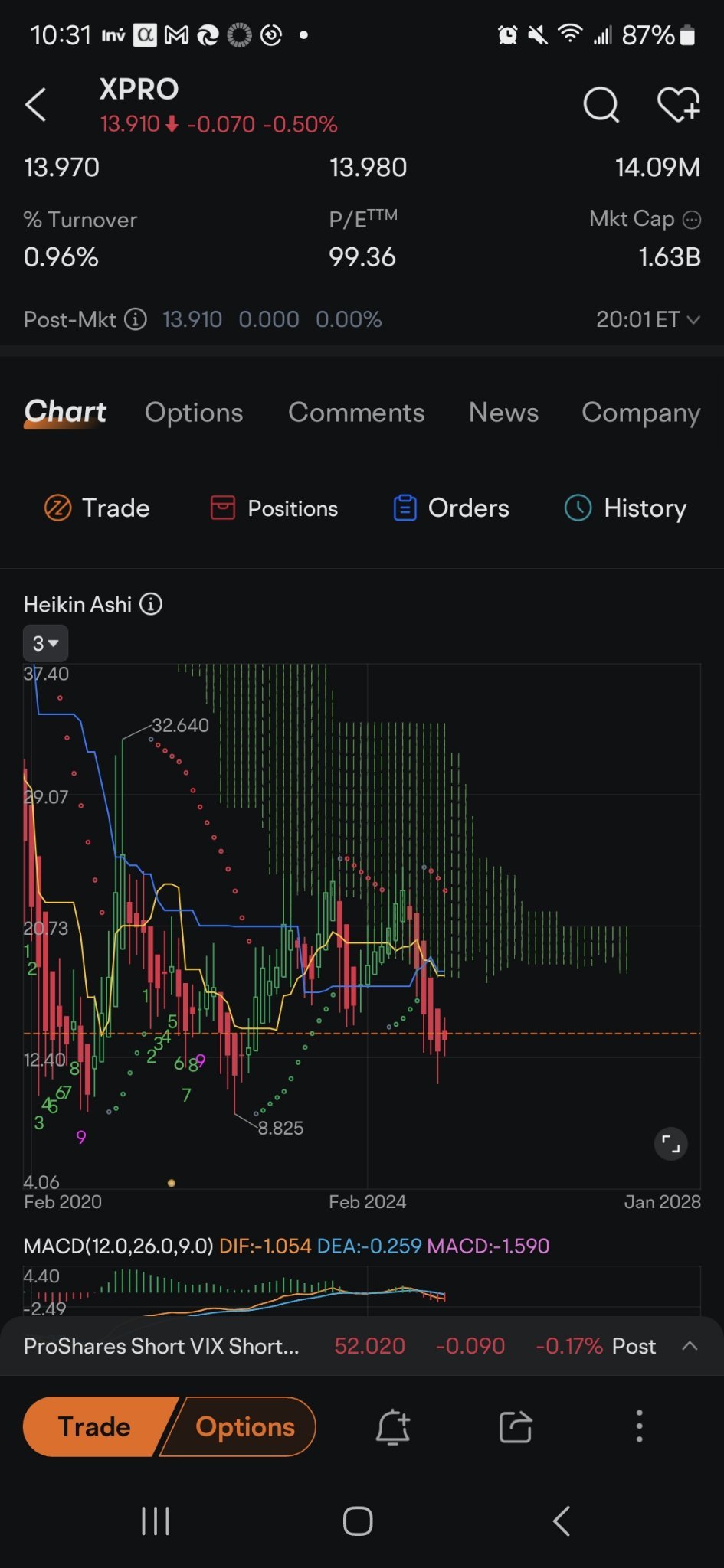This screenshot has width=724, height=1568.
Task: Open the search magnifier icon
Action: tap(601, 105)
